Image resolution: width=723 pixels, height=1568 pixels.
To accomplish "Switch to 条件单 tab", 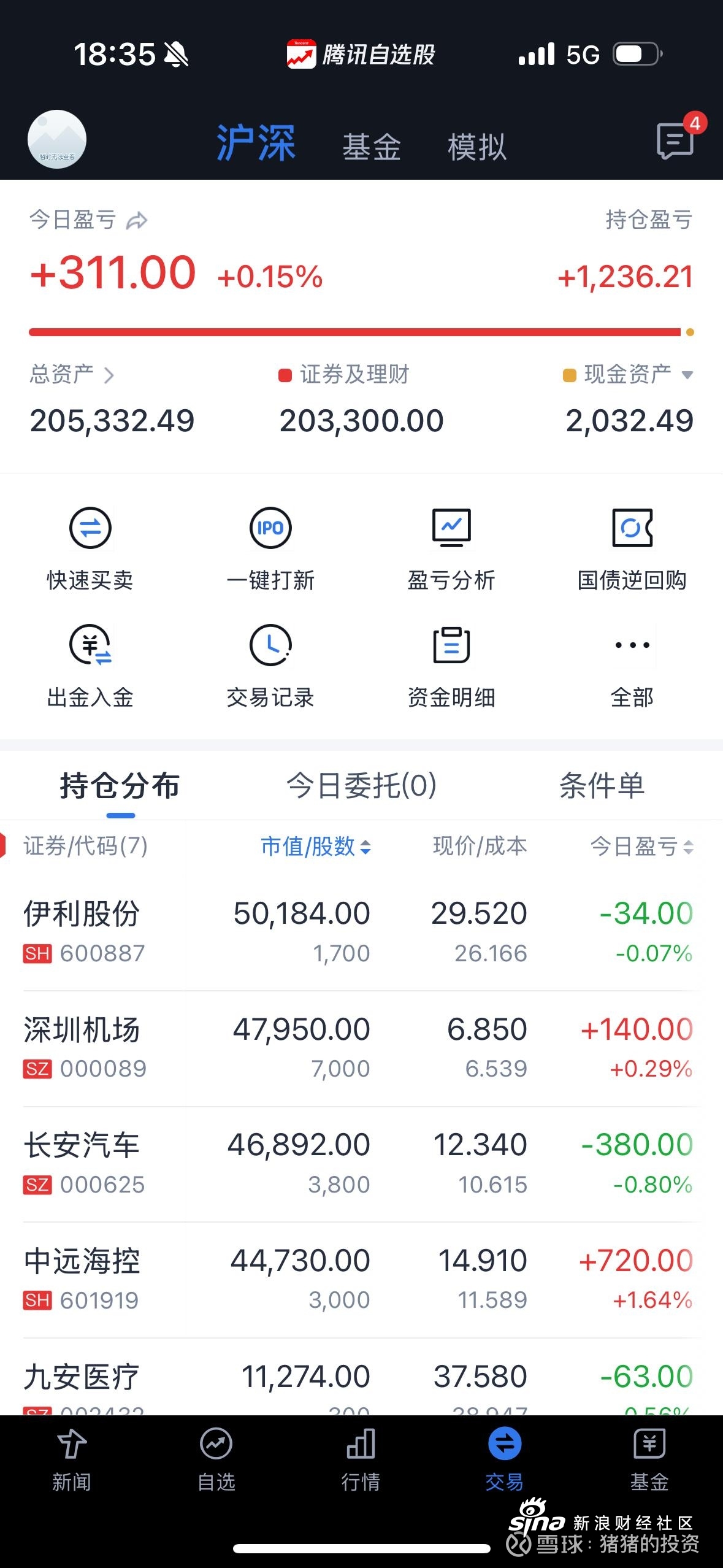I will 602,785.
